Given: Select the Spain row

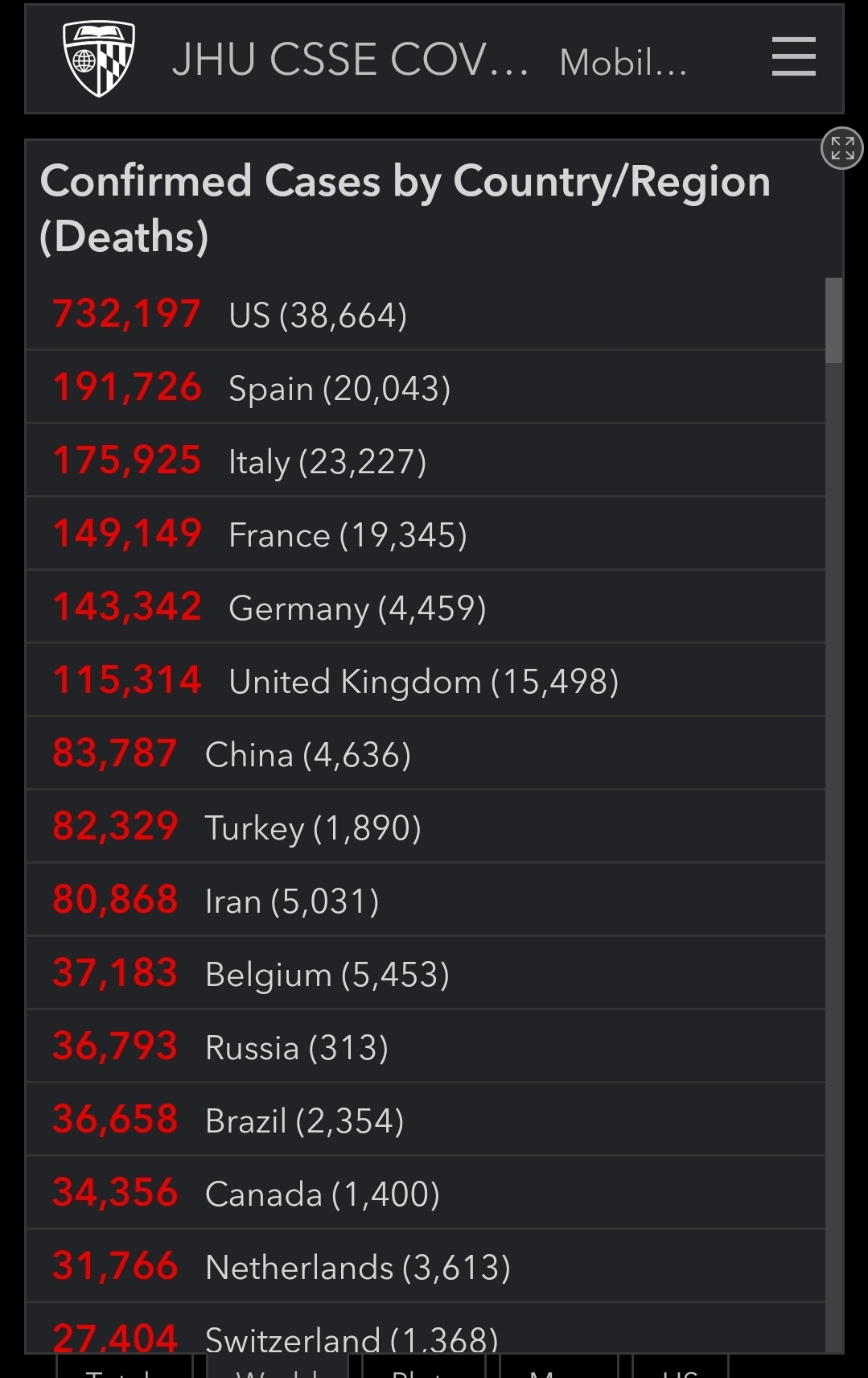Looking at the screenshot, I should tap(426, 387).
